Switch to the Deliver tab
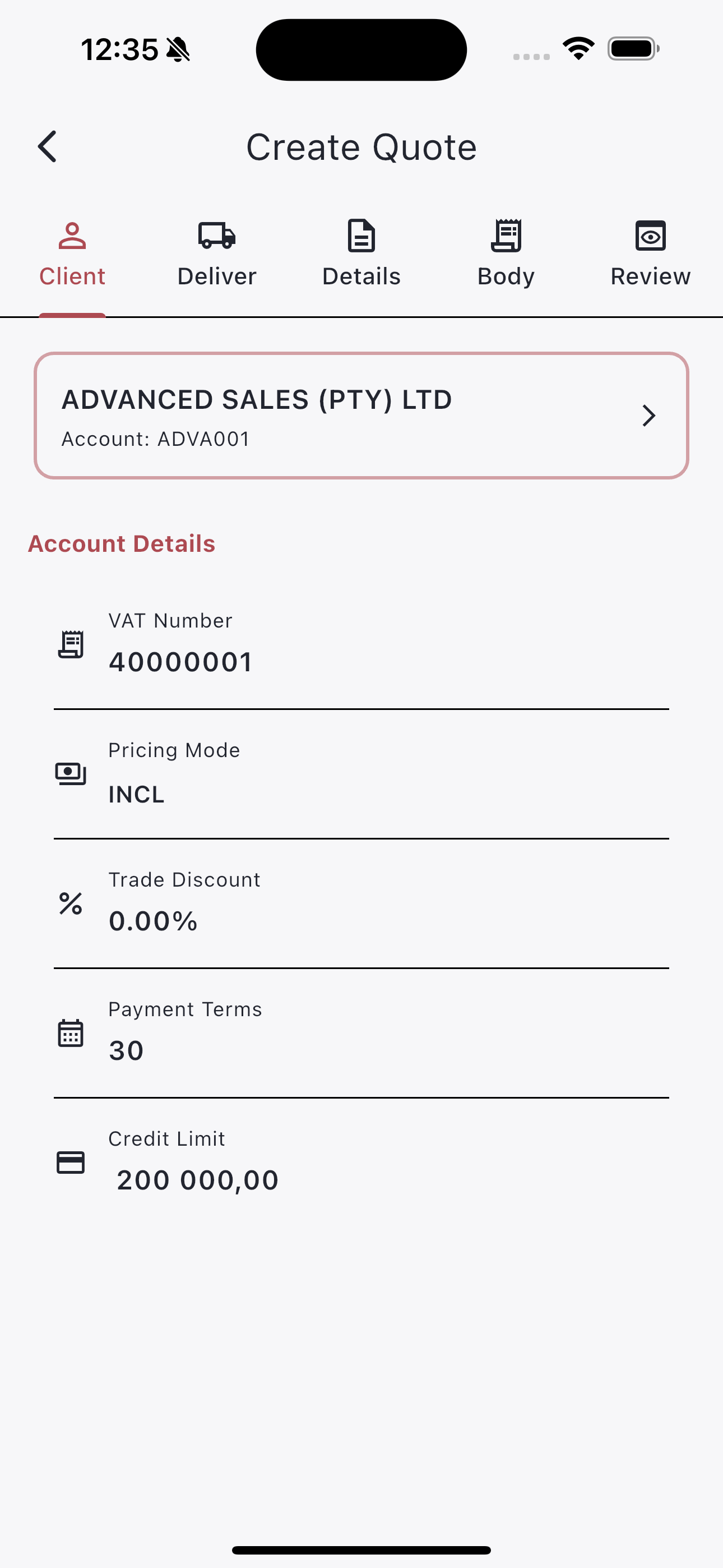723x1568 pixels. pyautogui.click(x=217, y=256)
